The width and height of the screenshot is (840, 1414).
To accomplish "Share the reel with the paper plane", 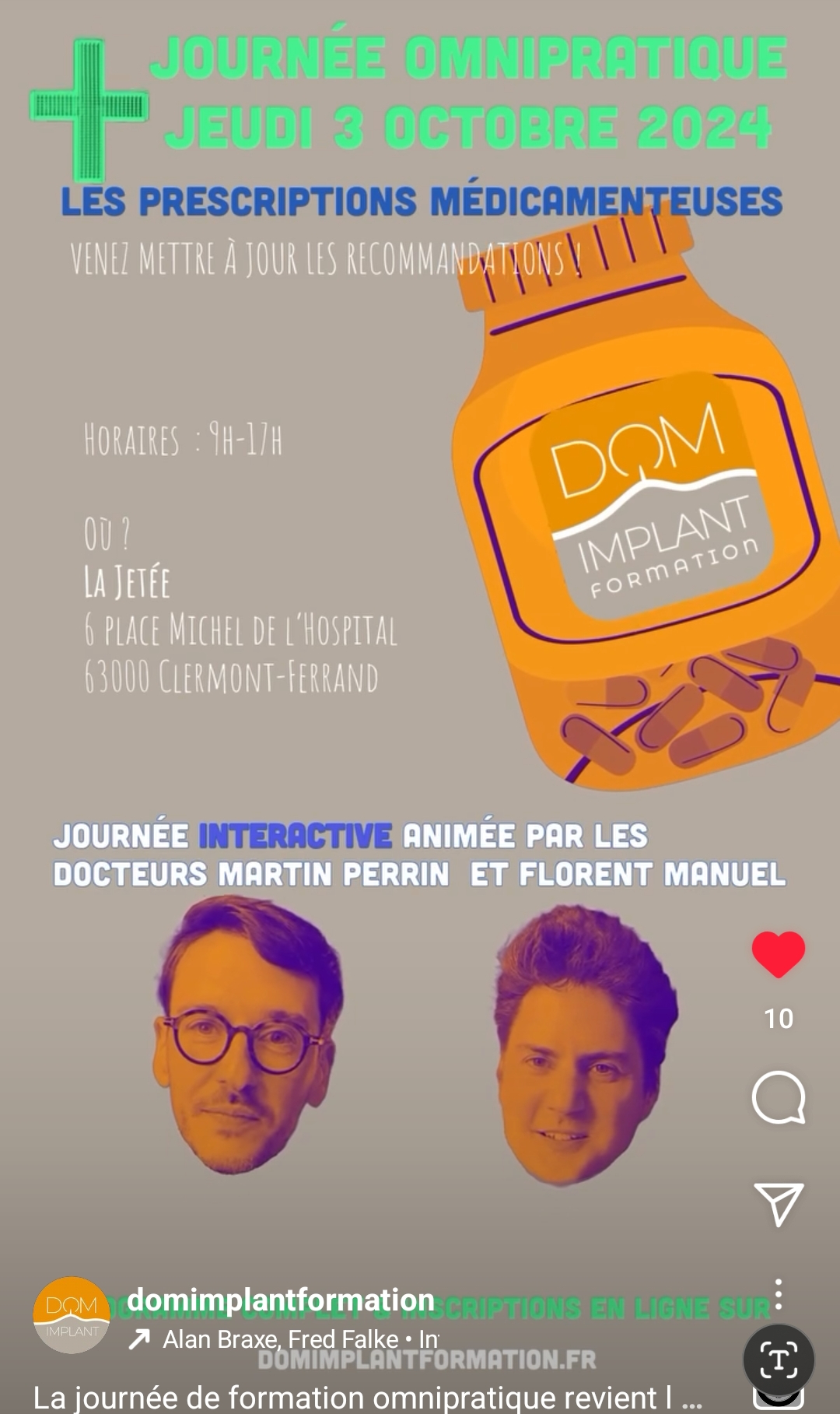I will click(x=778, y=1204).
